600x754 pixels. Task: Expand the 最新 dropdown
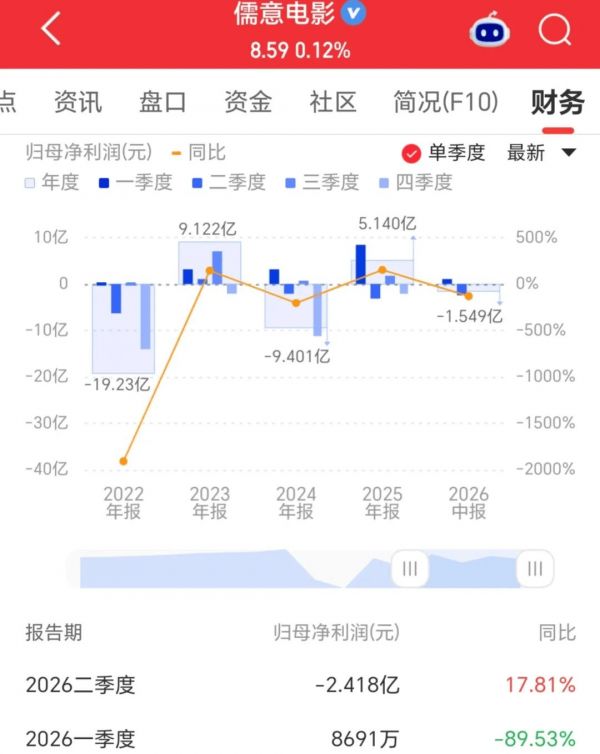pyautogui.click(x=541, y=153)
